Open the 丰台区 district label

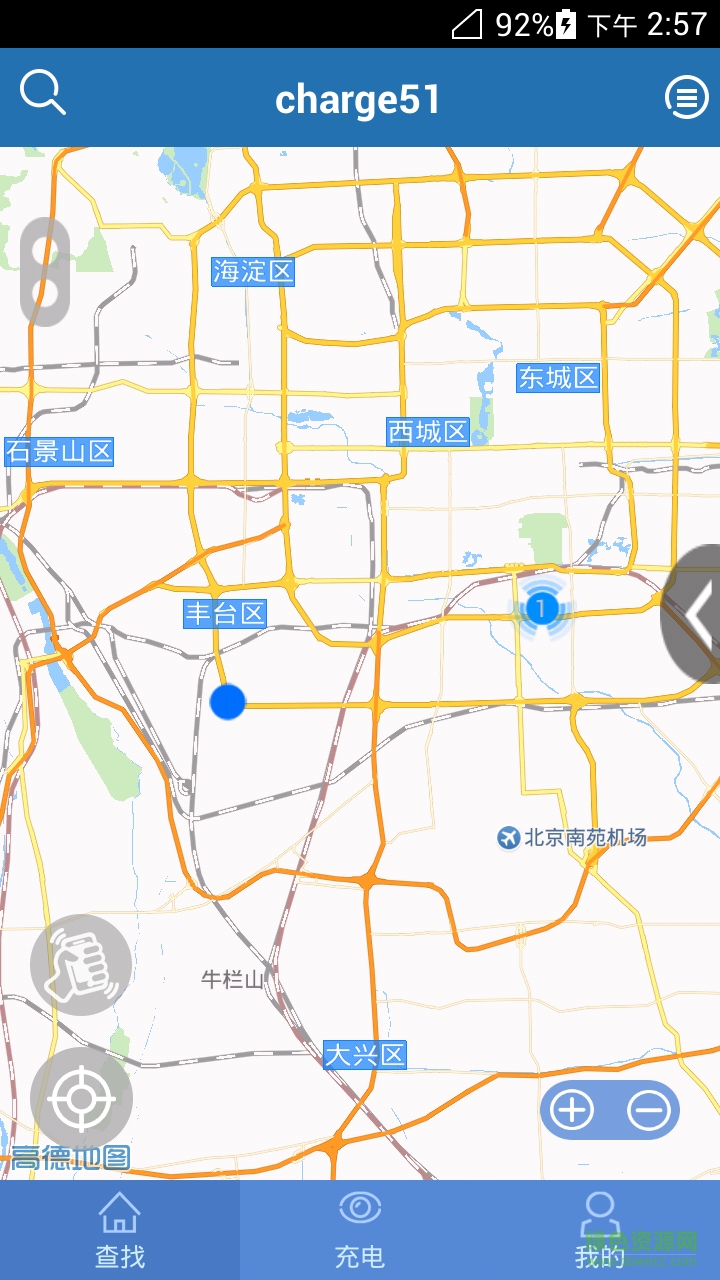click(x=225, y=614)
